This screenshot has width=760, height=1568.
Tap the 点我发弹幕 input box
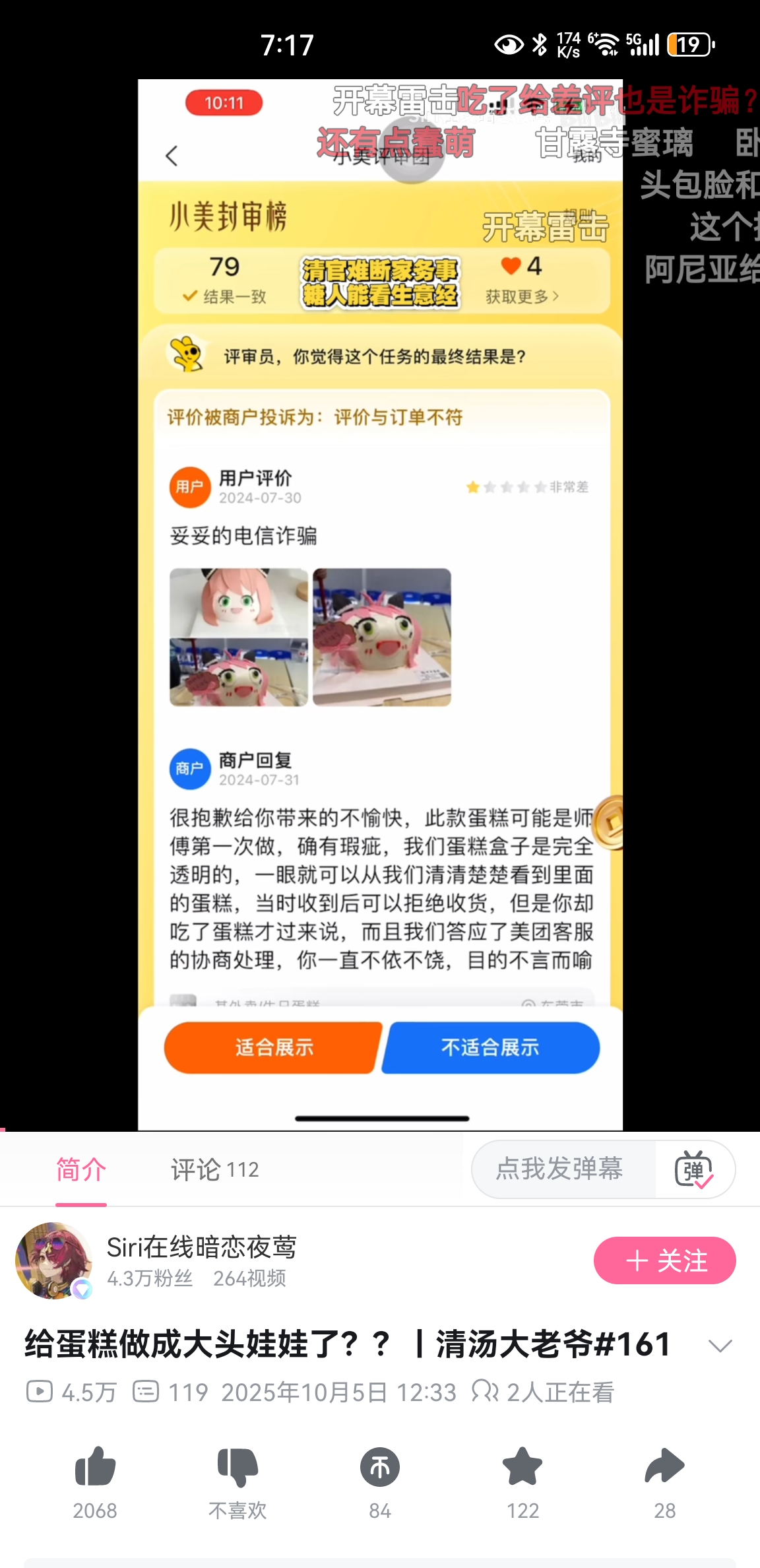561,1169
